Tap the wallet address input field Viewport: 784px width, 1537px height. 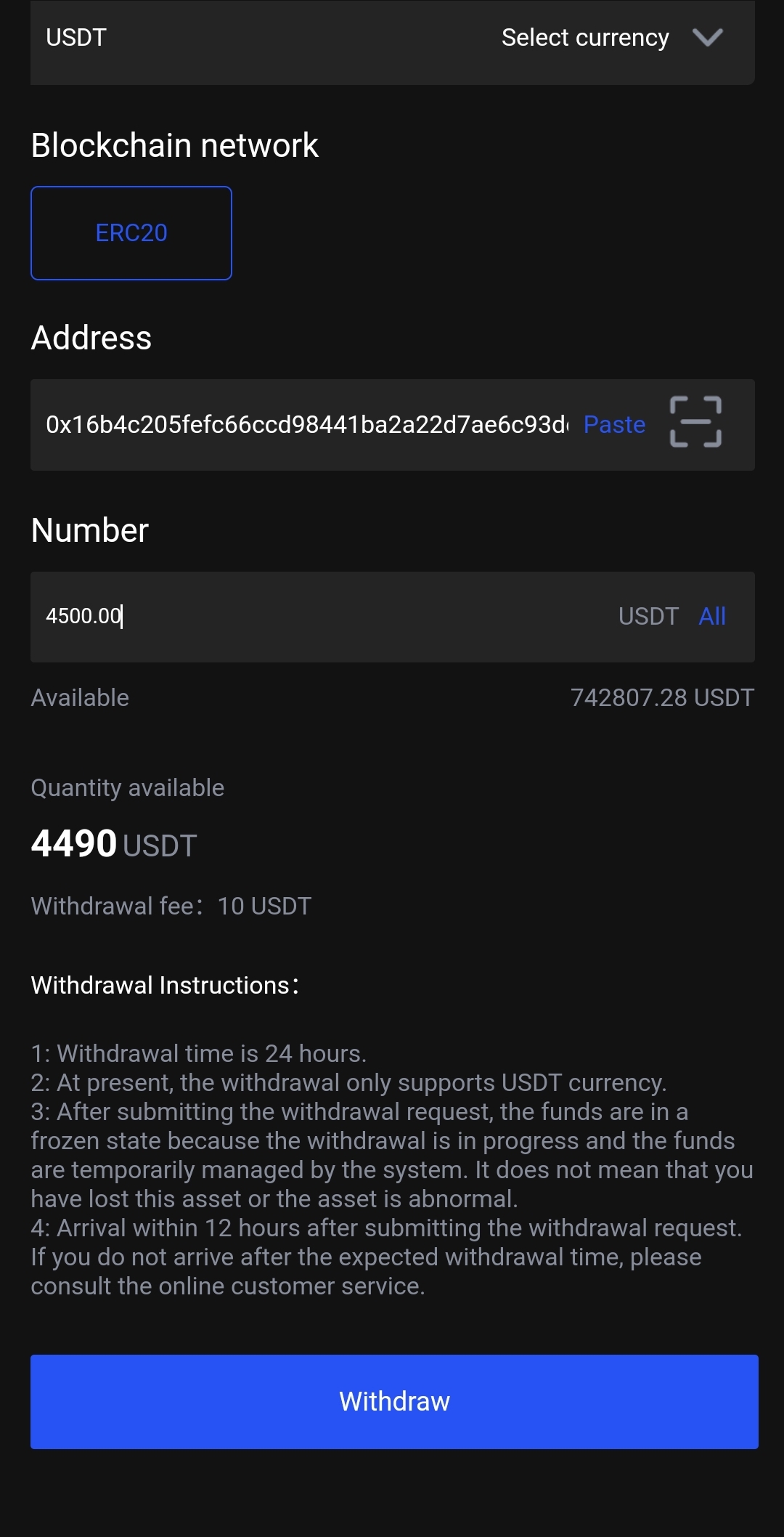tap(305, 425)
